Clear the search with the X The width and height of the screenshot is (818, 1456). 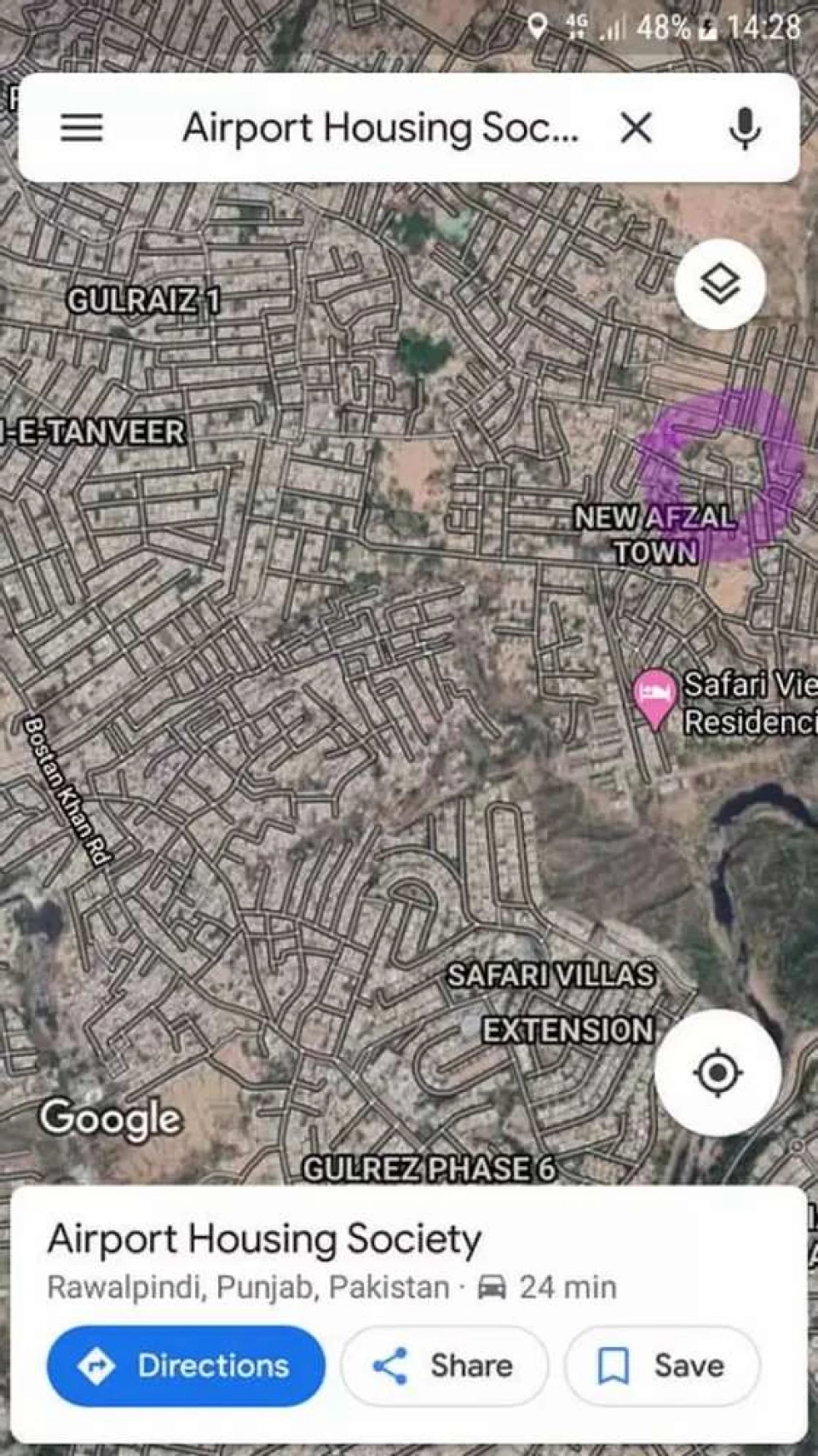click(x=636, y=129)
